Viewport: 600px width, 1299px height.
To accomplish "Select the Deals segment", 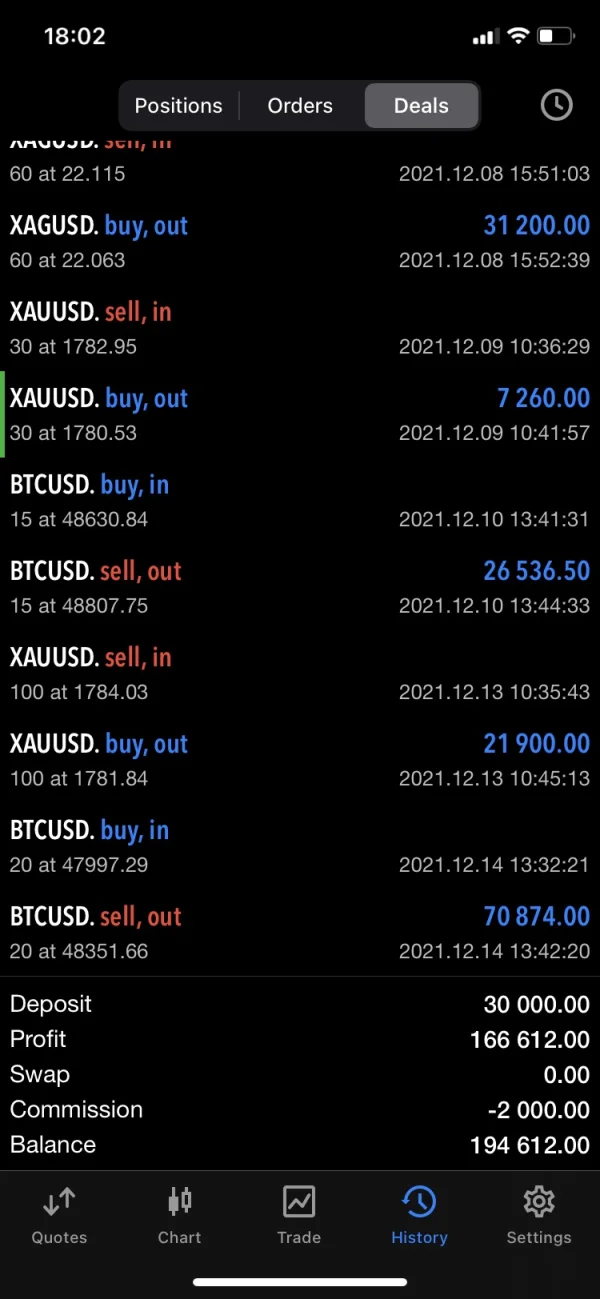I will (x=421, y=105).
